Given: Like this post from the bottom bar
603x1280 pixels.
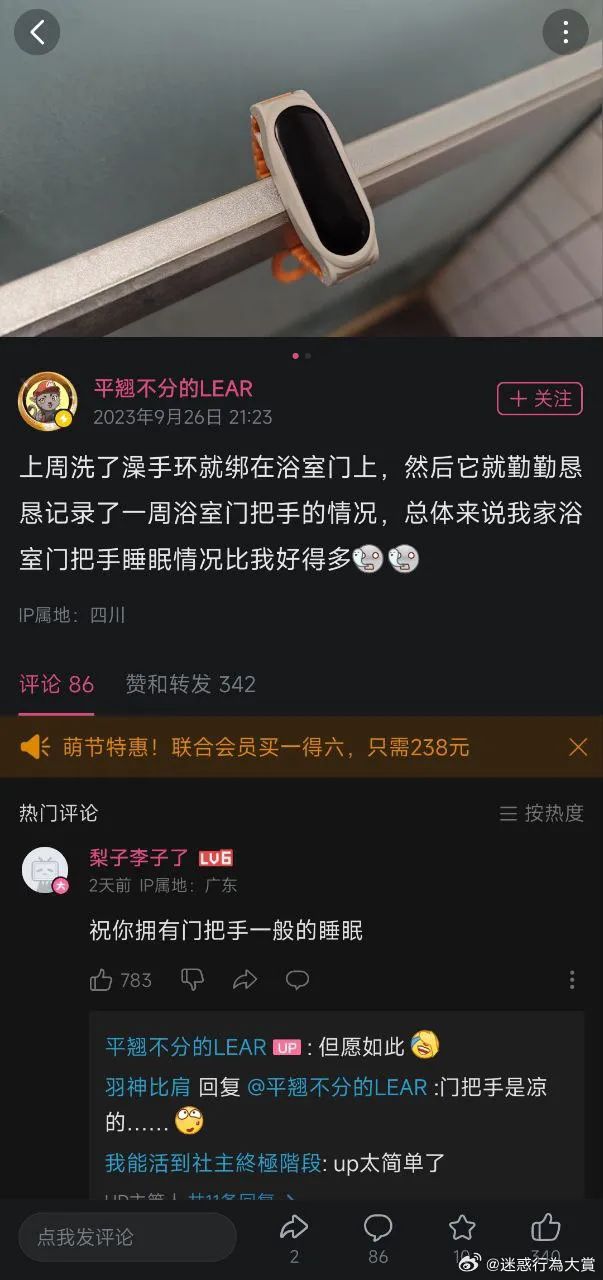Looking at the screenshot, I should click(x=546, y=1228).
